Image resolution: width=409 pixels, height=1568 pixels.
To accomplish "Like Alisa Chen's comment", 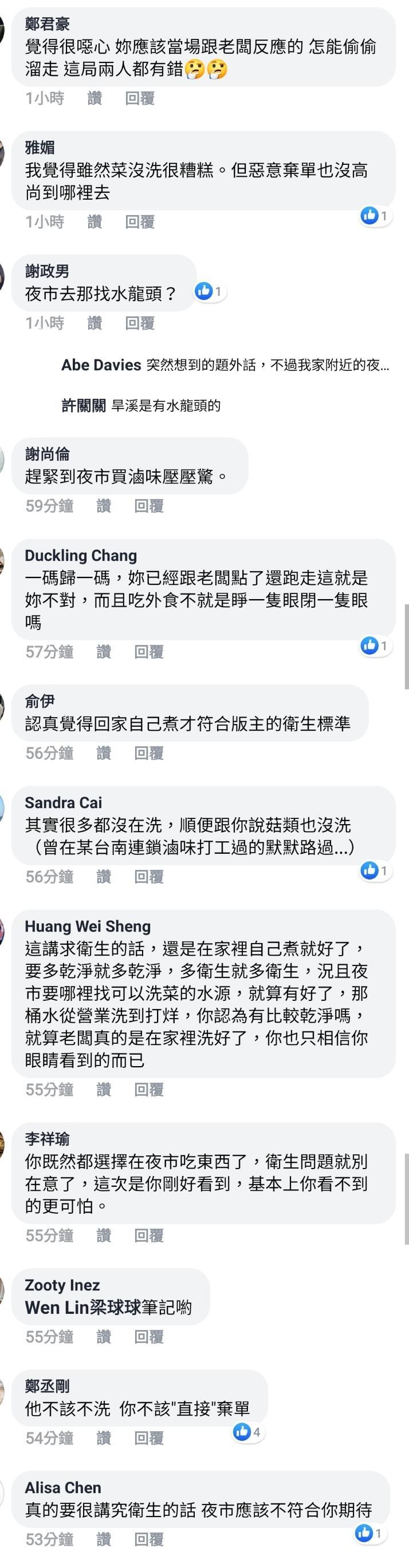I will click(x=104, y=1539).
